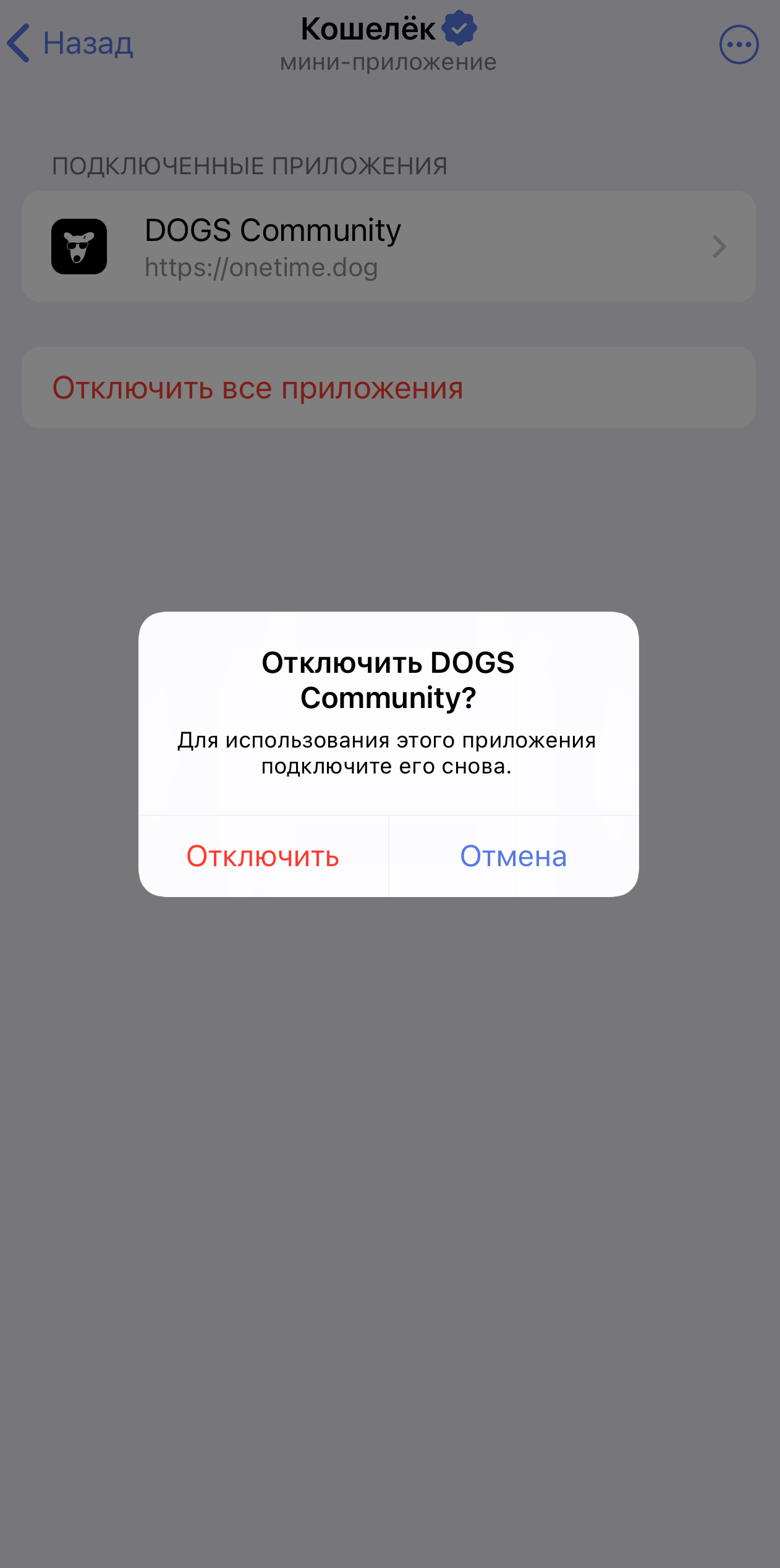This screenshot has width=780, height=1568.
Task: Open the three-dots overflow menu
Action: tap(739, 44)
